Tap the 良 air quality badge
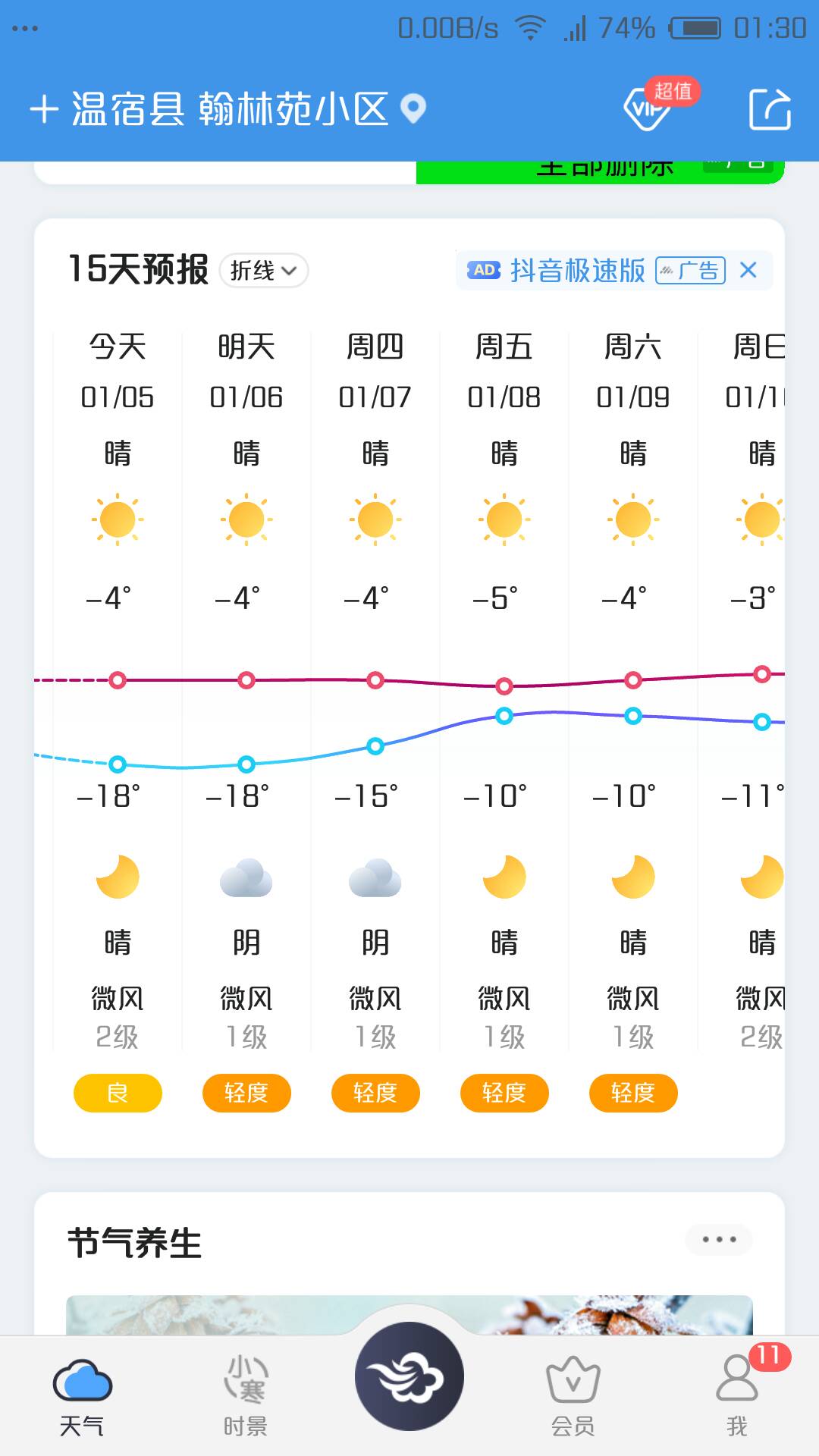 pyautogui.click(x=118, y=1093)
